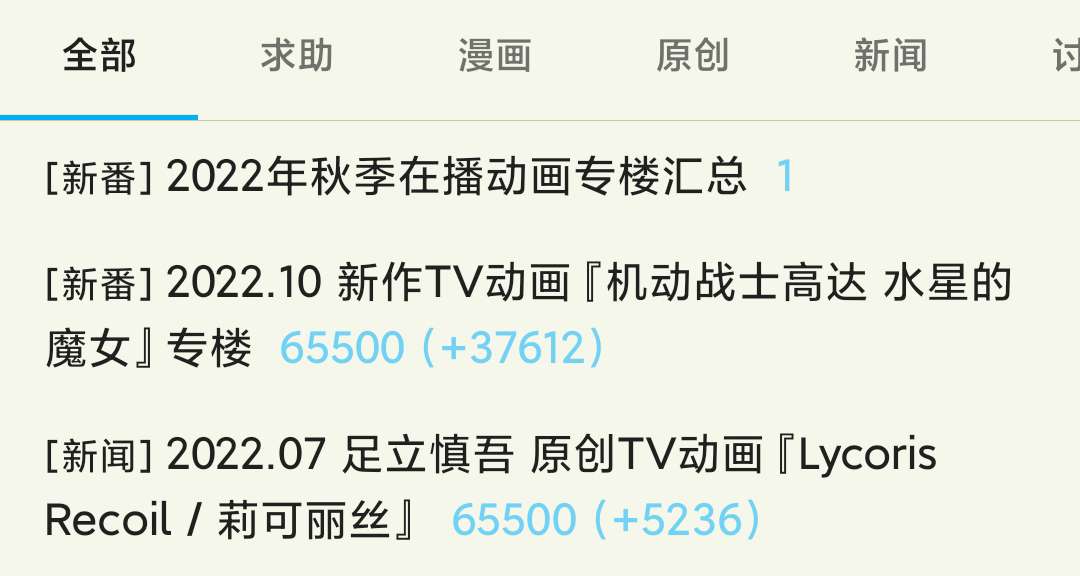1080x576 pixels.
Task: Open the 原创 tab
Action: click(x=692, y=57)
